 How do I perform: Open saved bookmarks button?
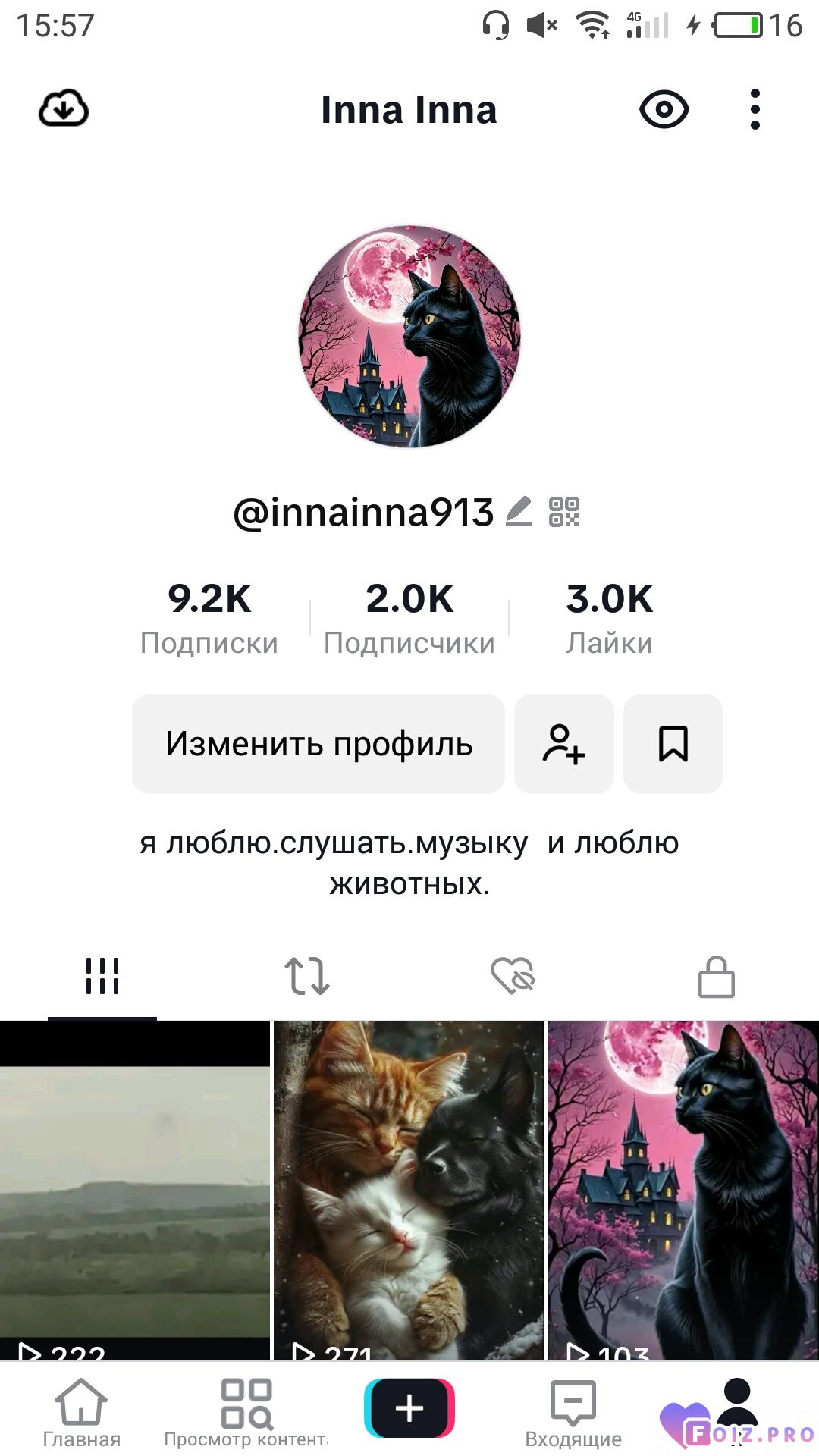(x=673, y=744)
